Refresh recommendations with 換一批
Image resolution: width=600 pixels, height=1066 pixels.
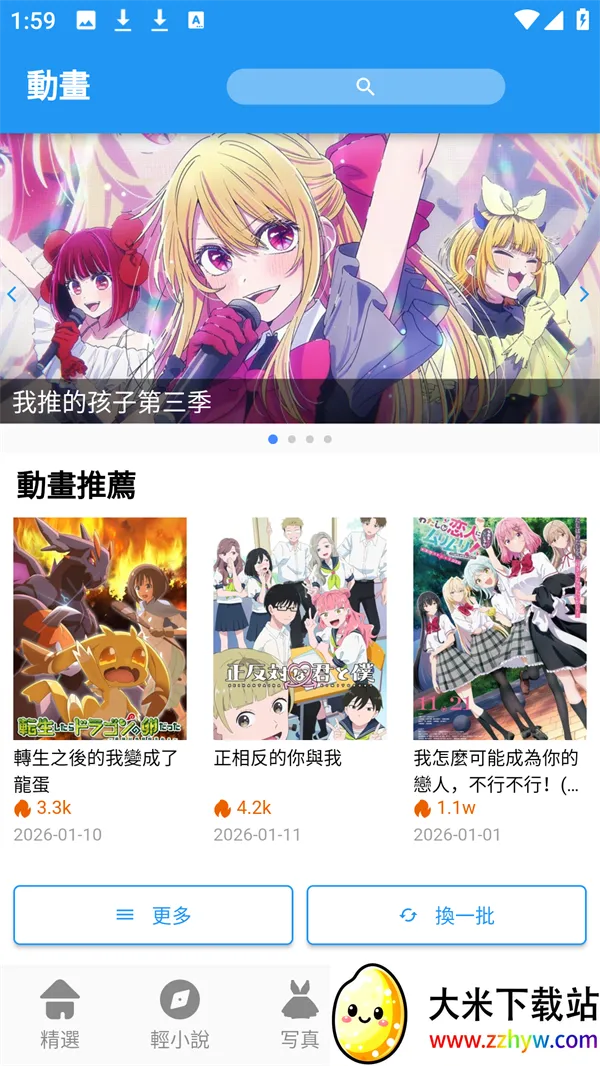(446, 915)
